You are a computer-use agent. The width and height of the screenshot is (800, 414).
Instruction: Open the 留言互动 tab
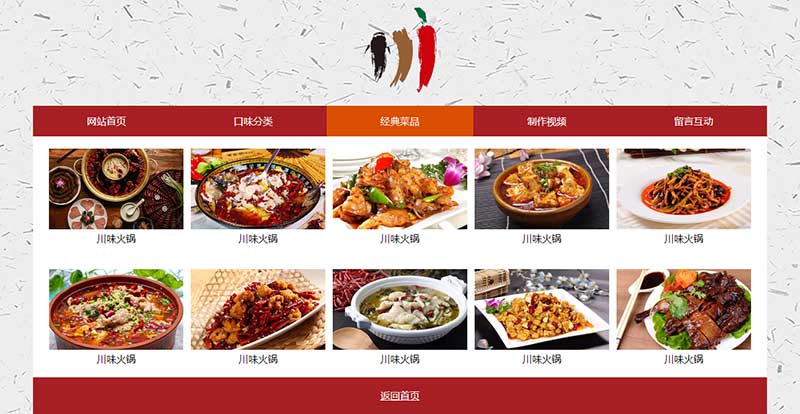(x=693, y=121)
